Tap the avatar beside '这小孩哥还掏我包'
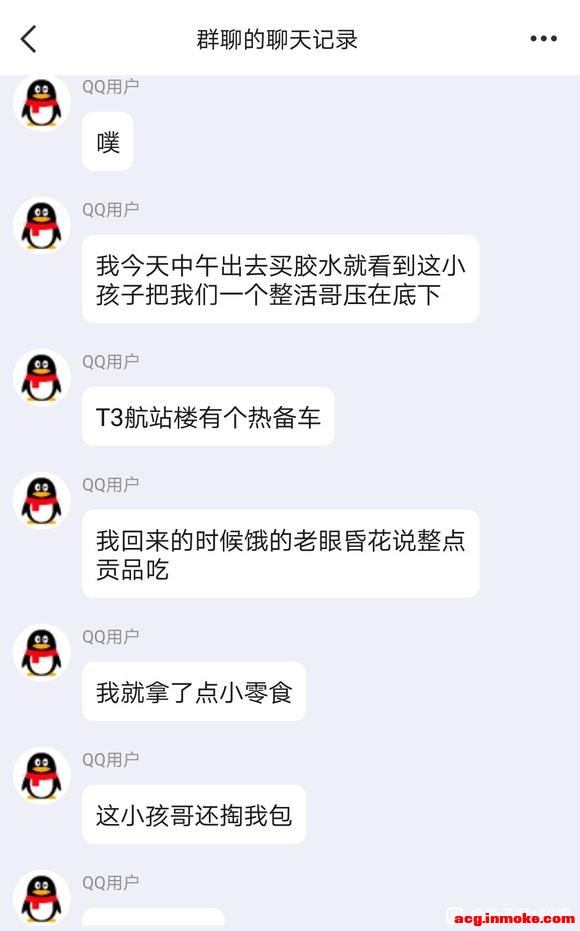The height and width of the screenshot is (931, 580). 42,776
